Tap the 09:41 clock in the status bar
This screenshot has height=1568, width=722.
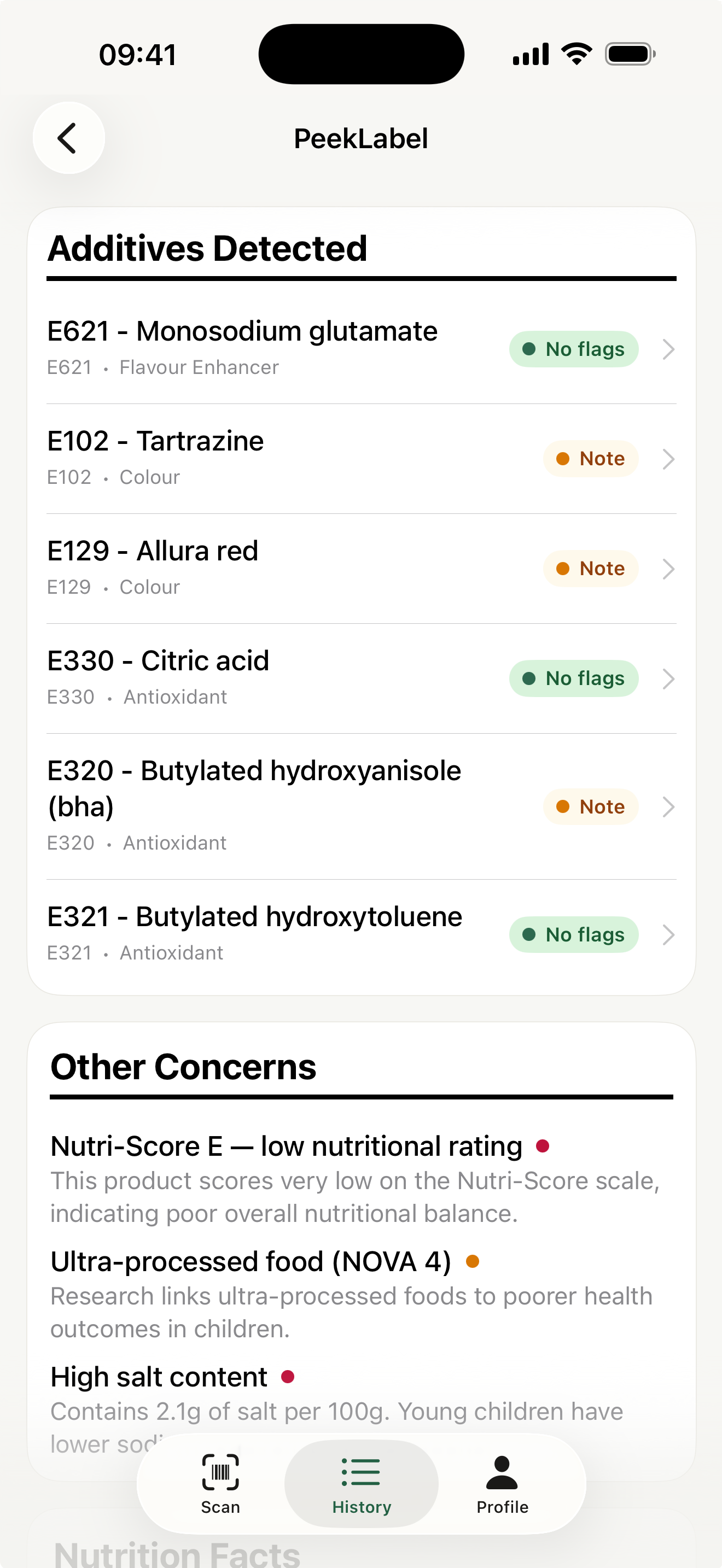pyautogui.click(x=138, y=54)
